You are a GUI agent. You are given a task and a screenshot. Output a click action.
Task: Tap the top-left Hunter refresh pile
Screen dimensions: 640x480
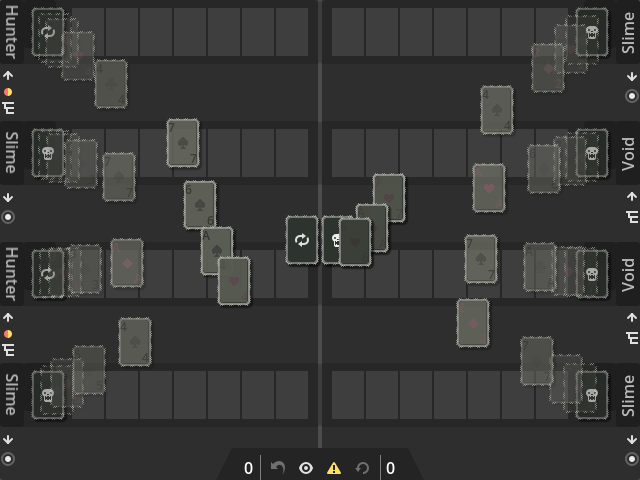pyautogui.click(x=47, y=33)
